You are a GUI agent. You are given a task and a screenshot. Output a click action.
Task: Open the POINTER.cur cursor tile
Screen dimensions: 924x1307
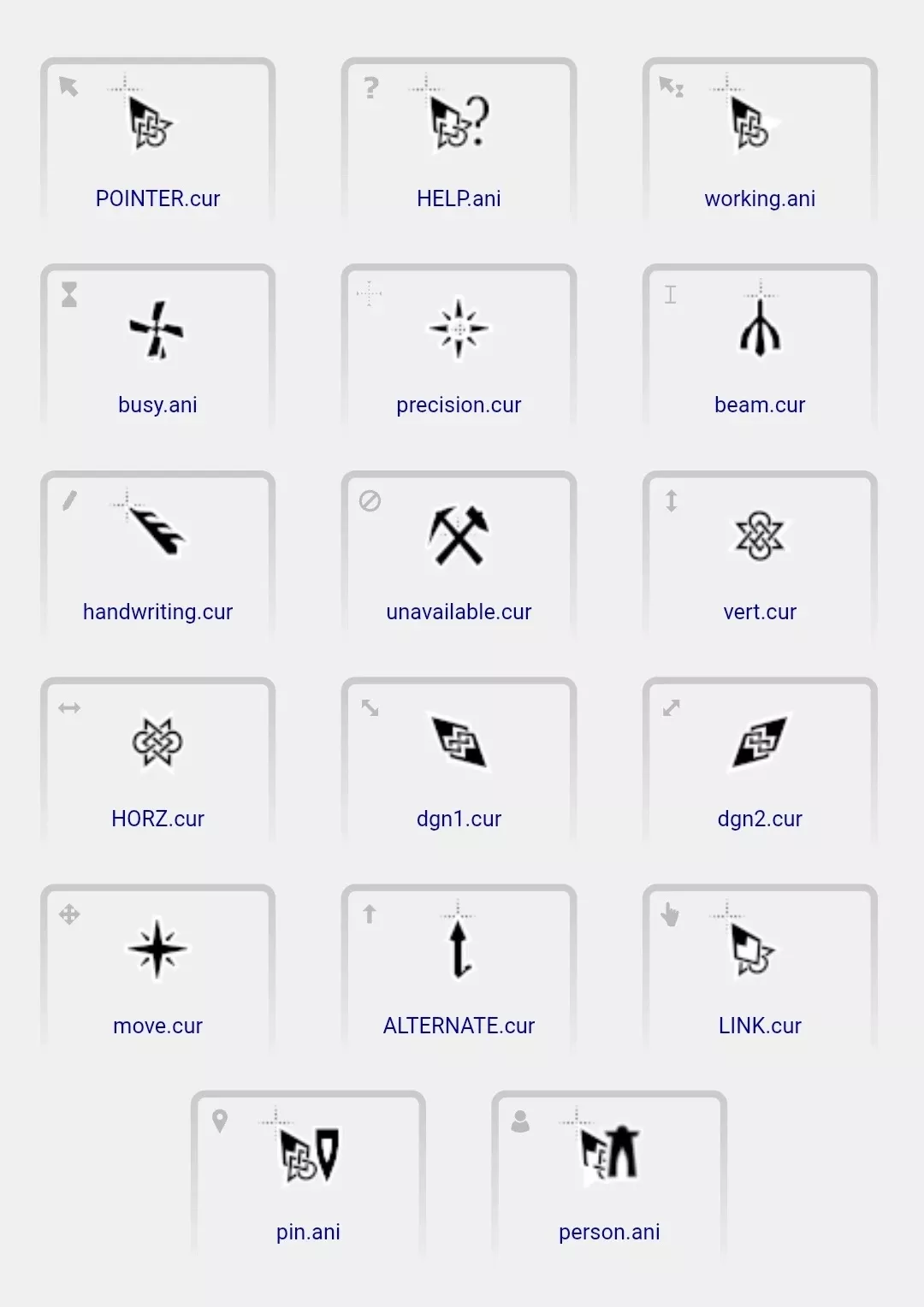(157, 140)
